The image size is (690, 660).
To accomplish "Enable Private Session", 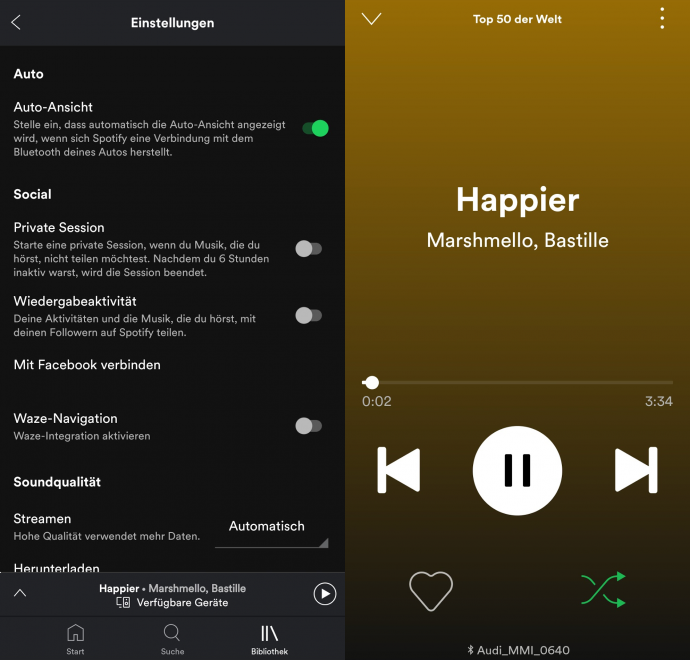I will (x=308, y=249).
